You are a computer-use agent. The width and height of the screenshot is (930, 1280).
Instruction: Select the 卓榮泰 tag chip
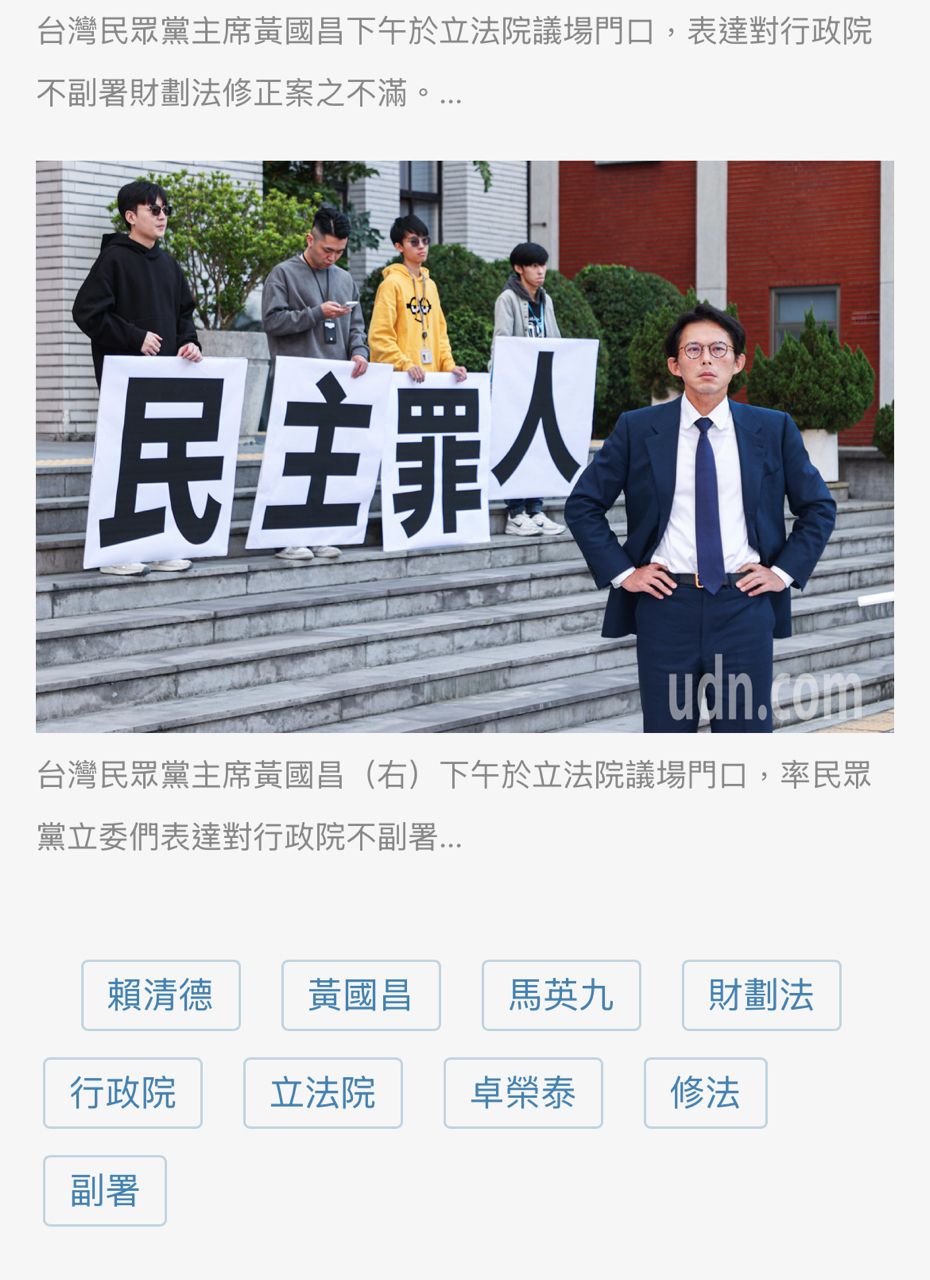point(523,1093)
